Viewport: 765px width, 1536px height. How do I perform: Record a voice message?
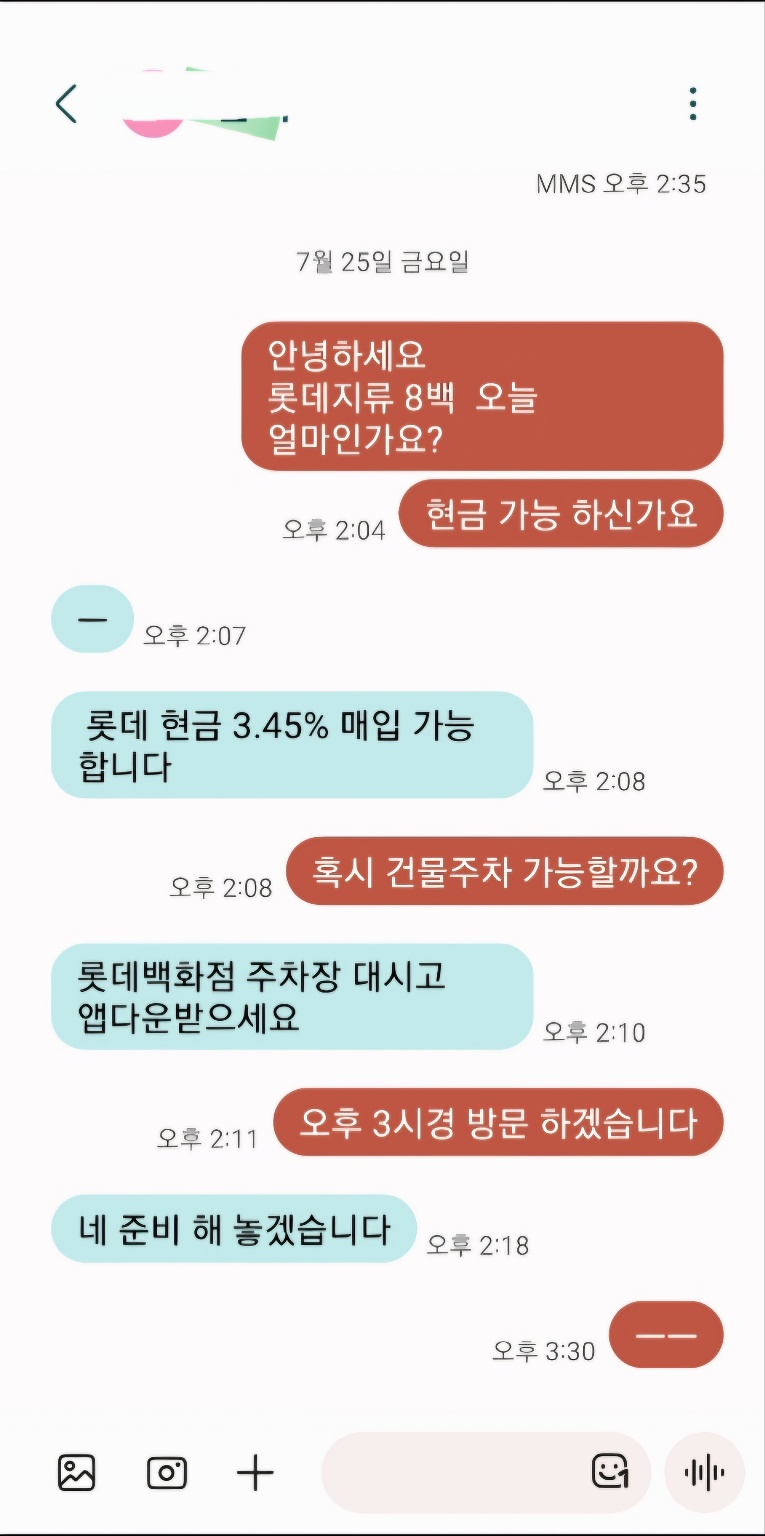click(705, 1472)
